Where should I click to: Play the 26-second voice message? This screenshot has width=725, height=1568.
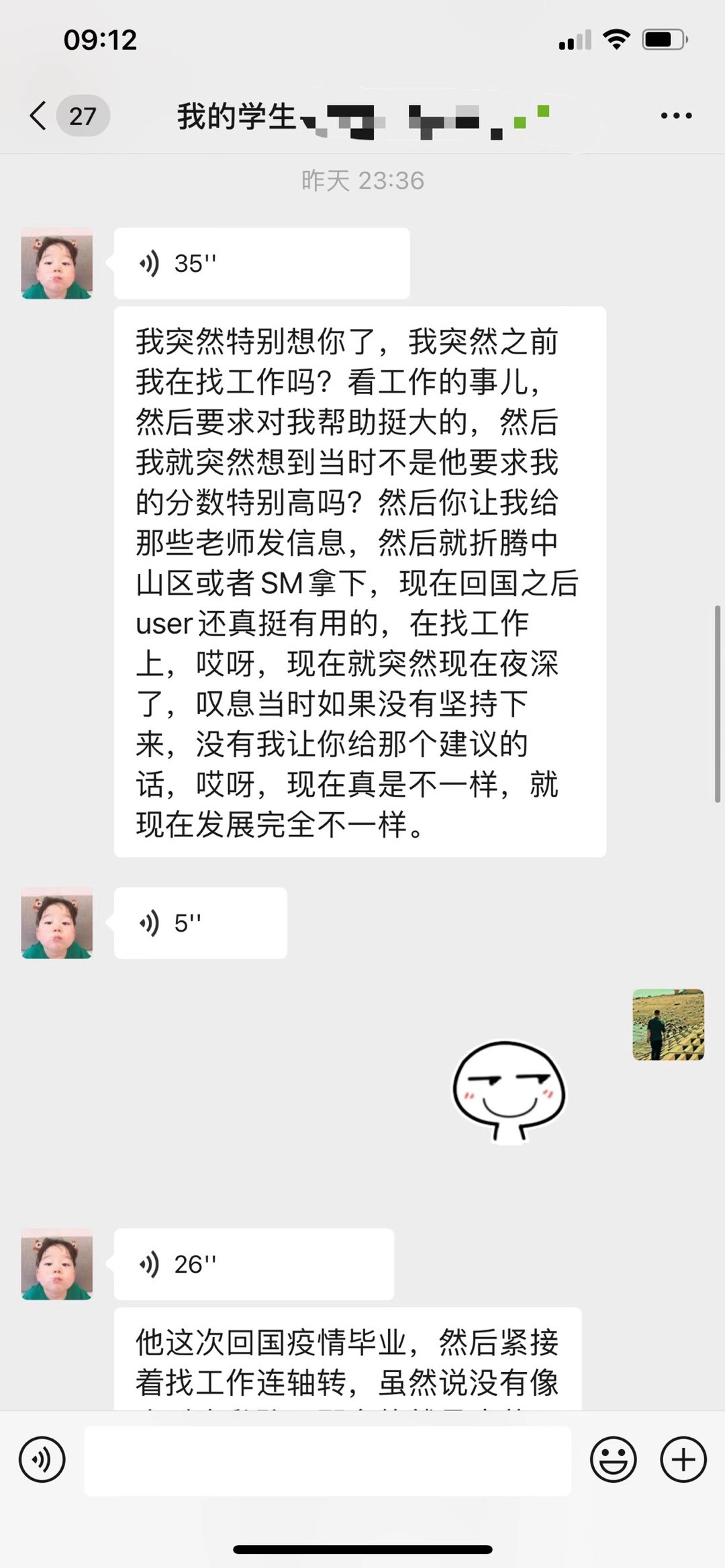coord(253,1264)
